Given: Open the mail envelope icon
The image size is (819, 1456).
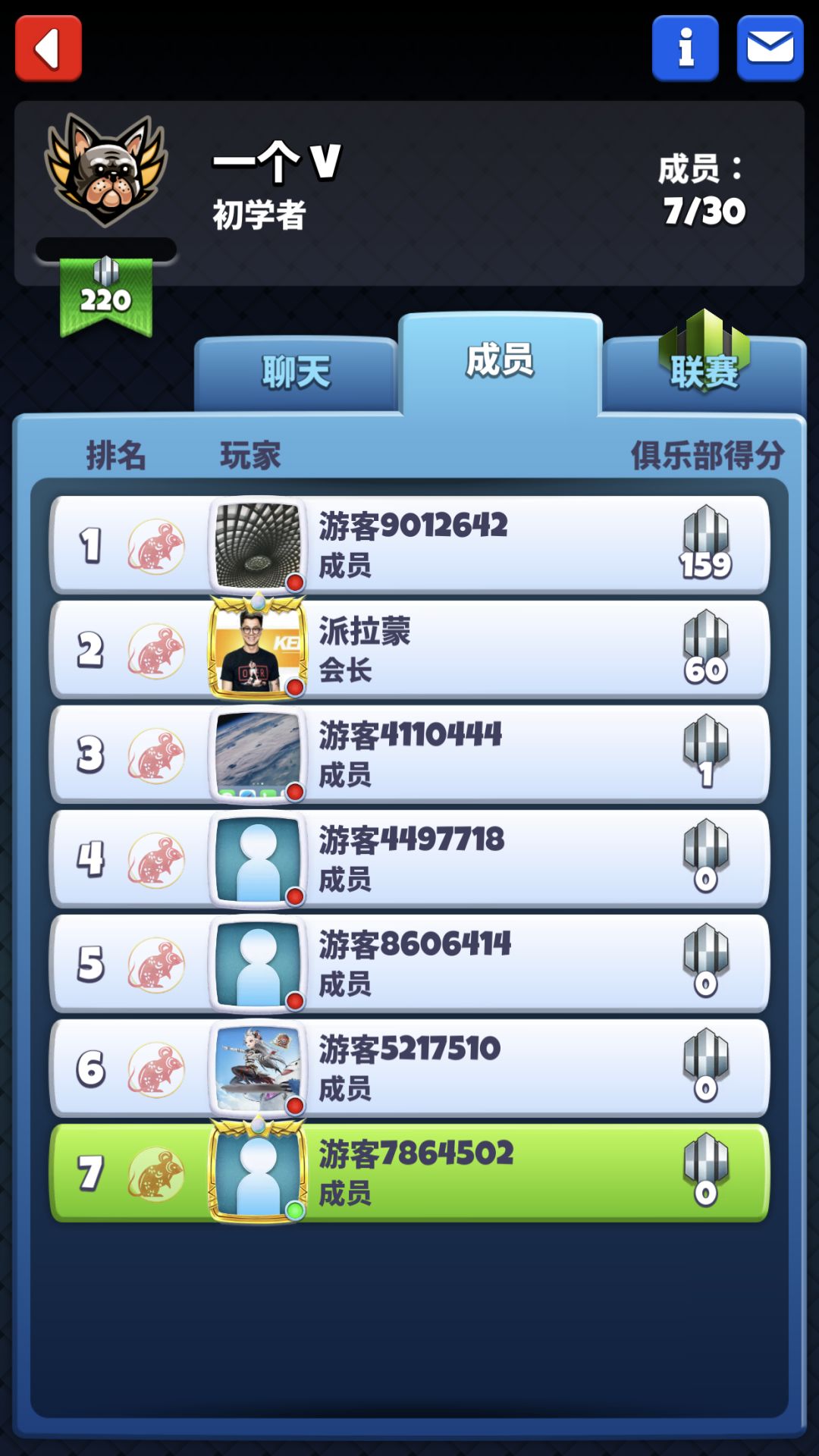Looking at the screenshot, I should point(770,48).
